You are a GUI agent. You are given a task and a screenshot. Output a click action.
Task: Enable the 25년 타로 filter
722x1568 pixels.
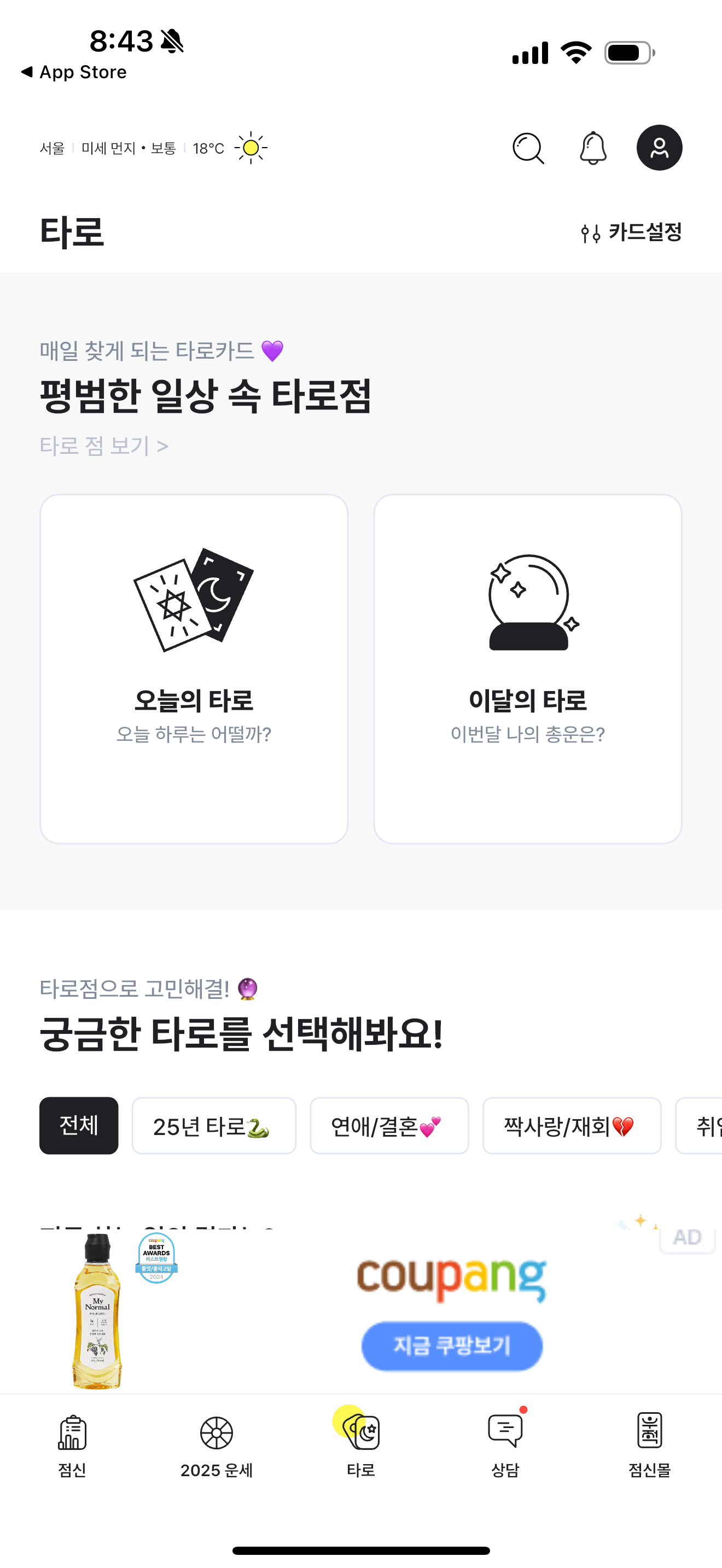point(214,1126)
